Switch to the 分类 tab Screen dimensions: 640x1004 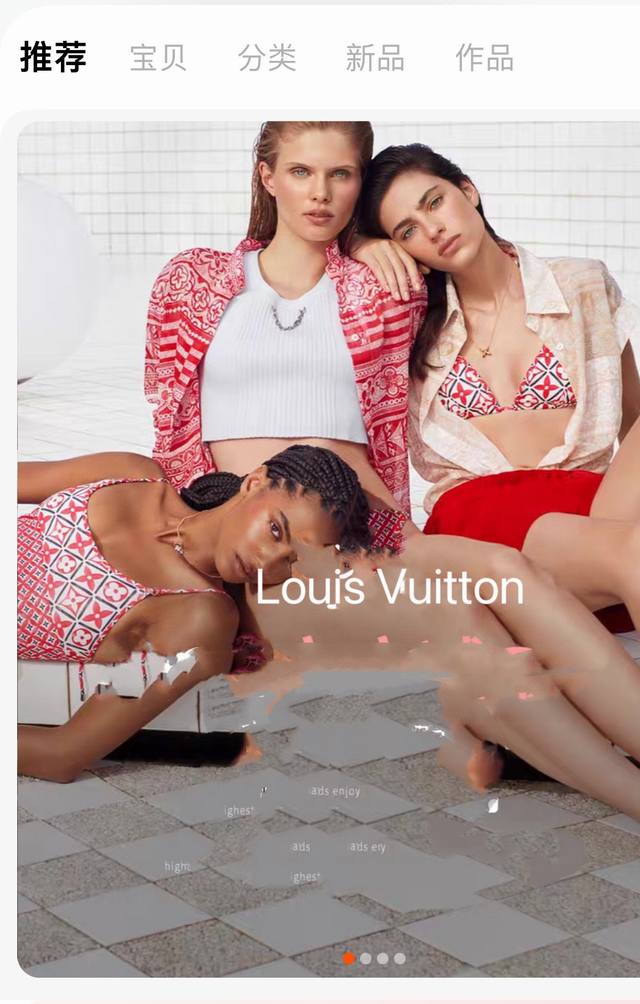coord(267,58)
